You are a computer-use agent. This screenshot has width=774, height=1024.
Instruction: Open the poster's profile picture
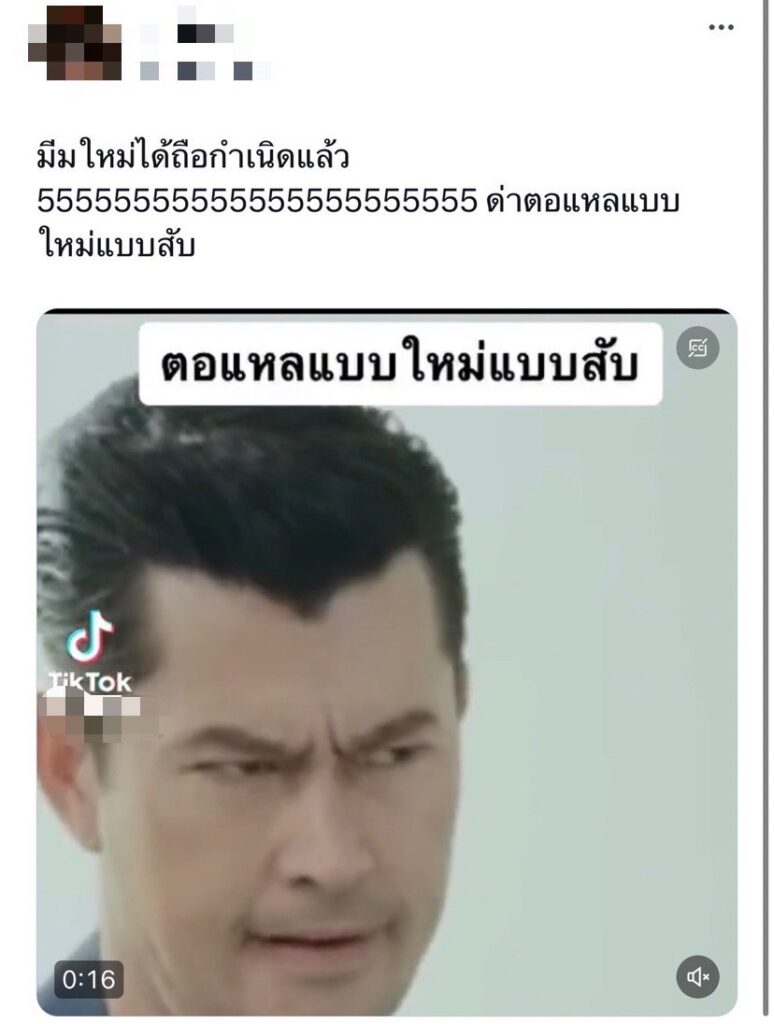click(75, 42)
